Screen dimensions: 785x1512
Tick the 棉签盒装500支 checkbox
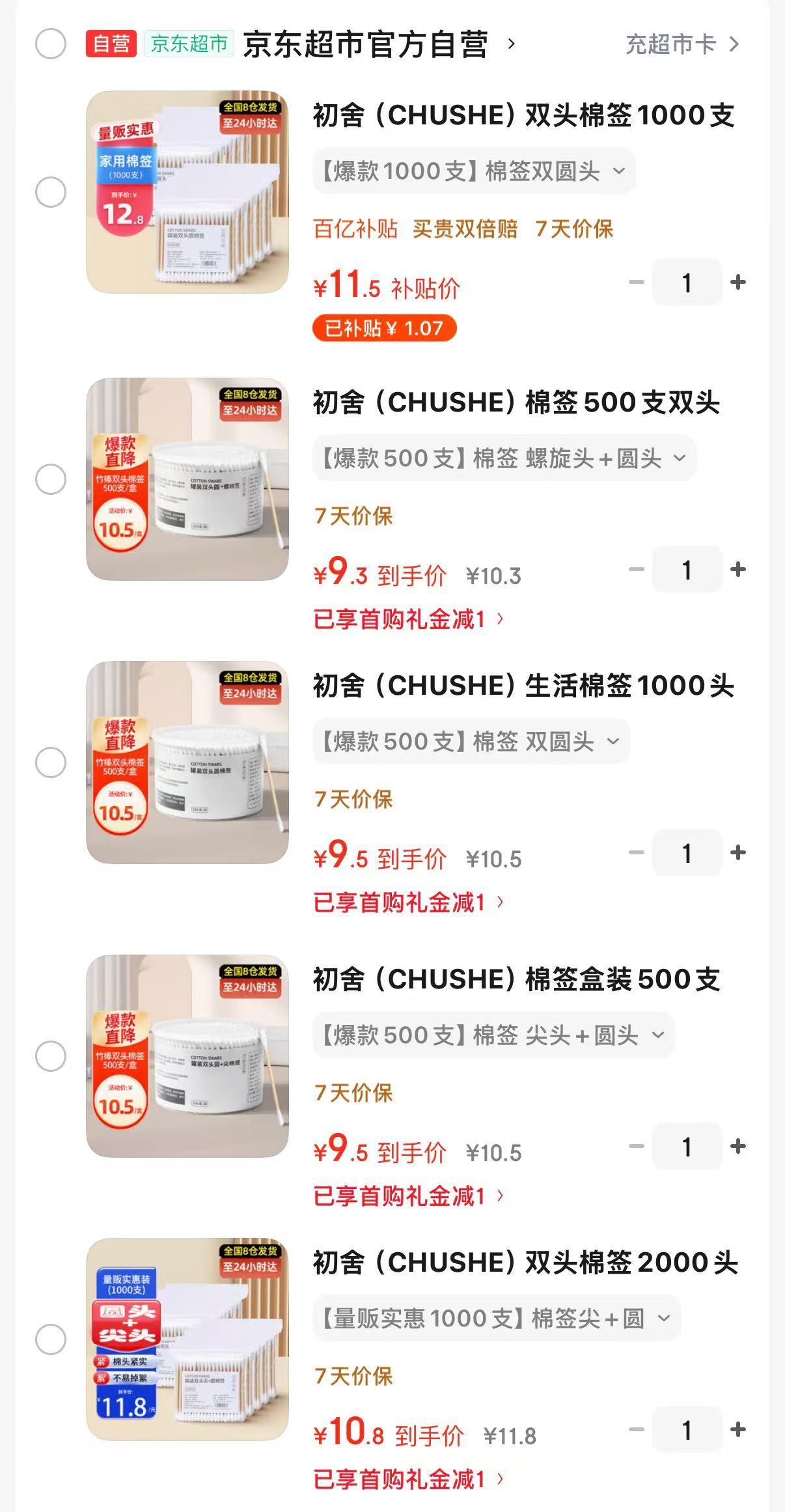51,1056
